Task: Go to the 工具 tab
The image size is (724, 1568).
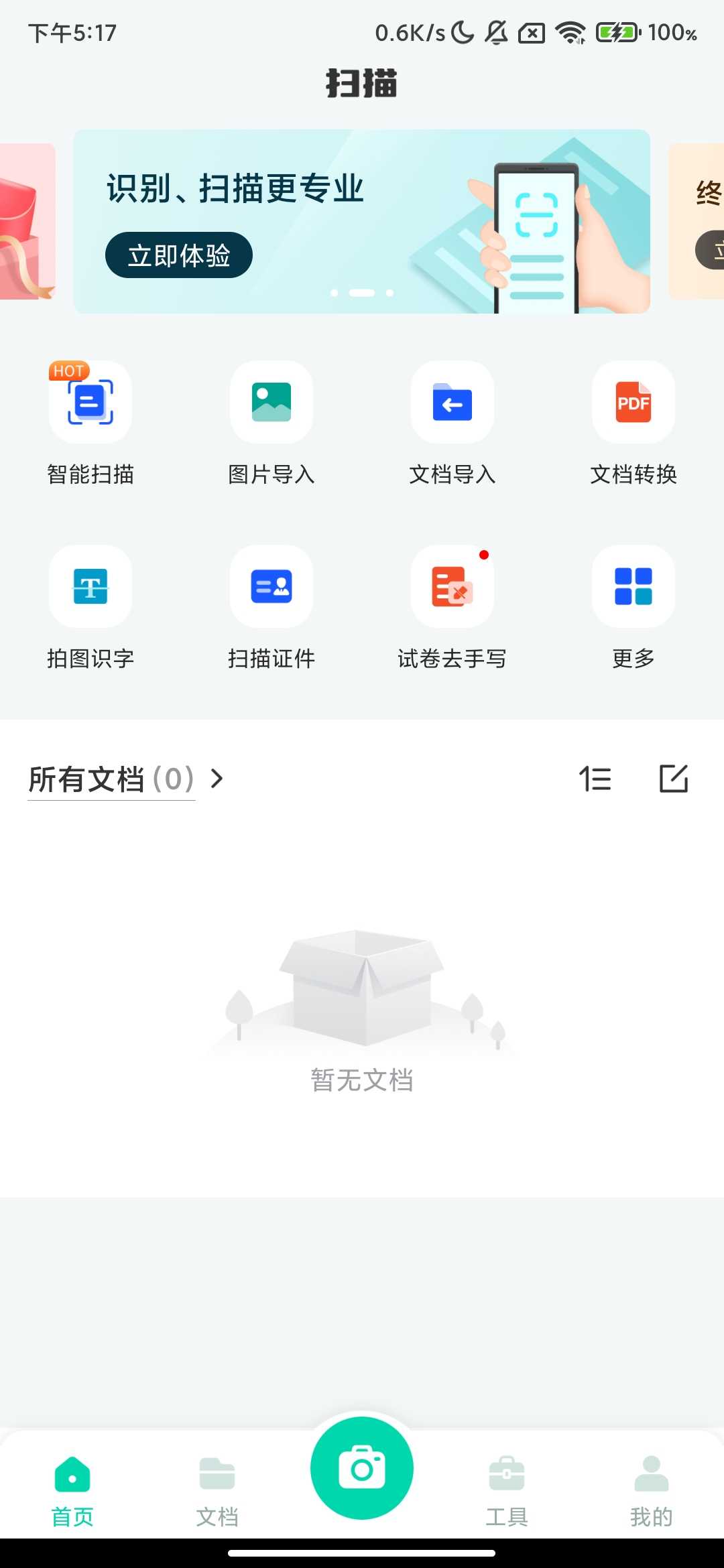Action: [x=507, y=1489]
